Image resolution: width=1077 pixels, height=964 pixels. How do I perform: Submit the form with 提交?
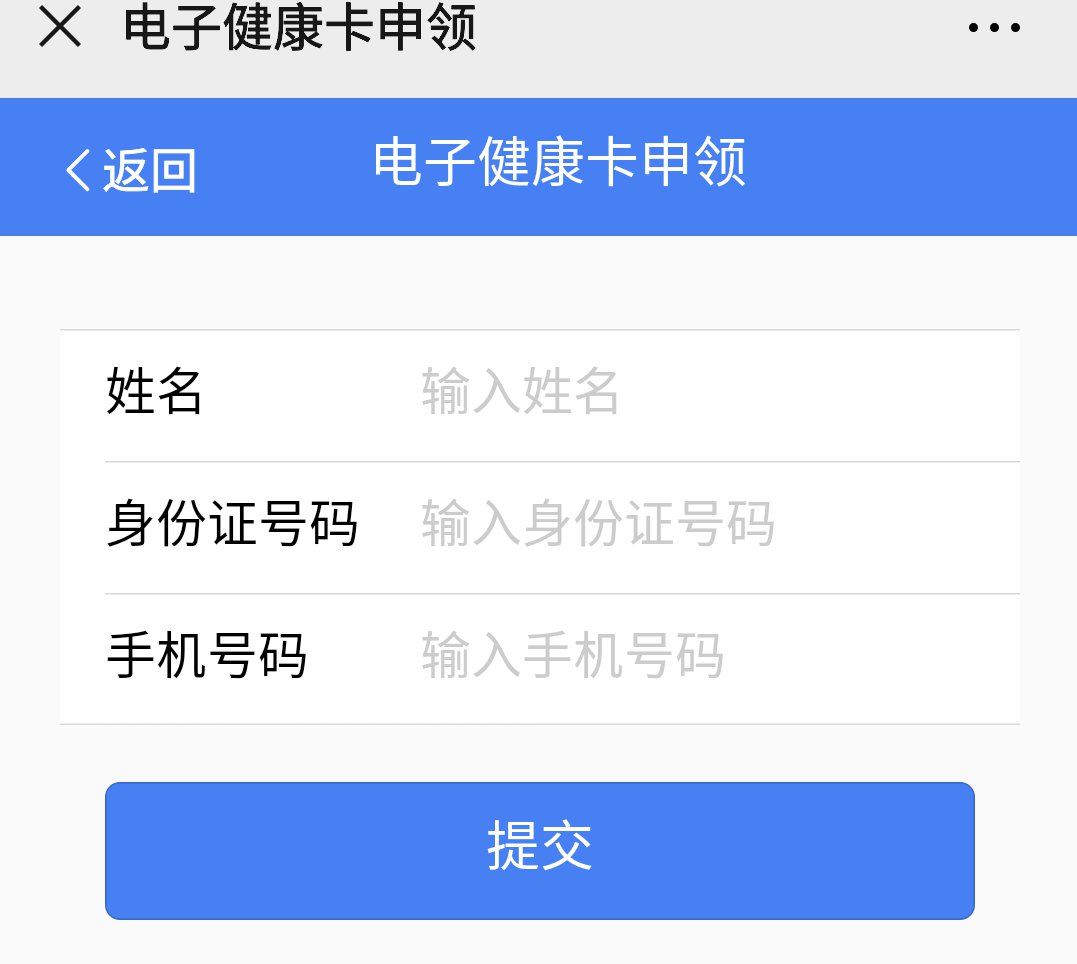click(540, 850)
